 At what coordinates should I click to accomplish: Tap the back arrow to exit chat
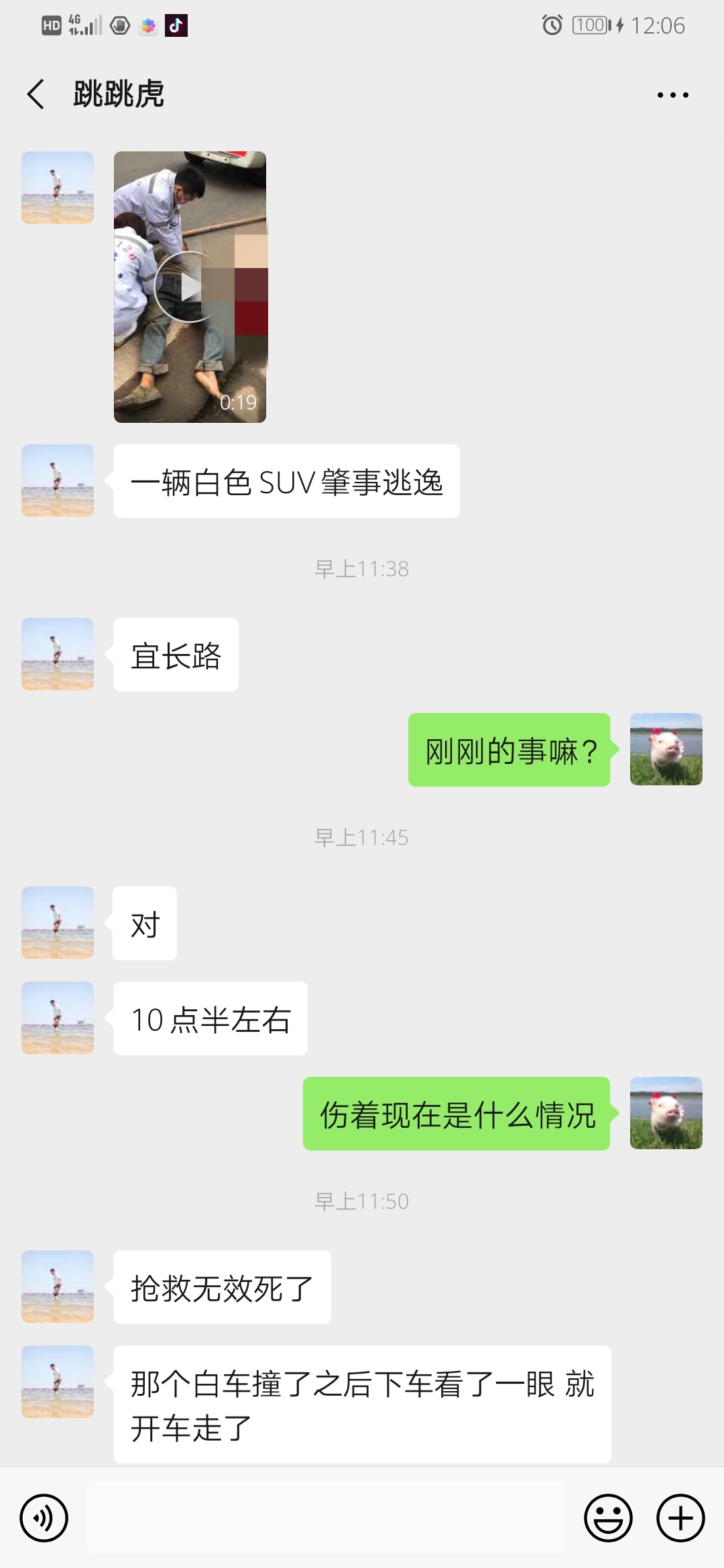[35, 95]
